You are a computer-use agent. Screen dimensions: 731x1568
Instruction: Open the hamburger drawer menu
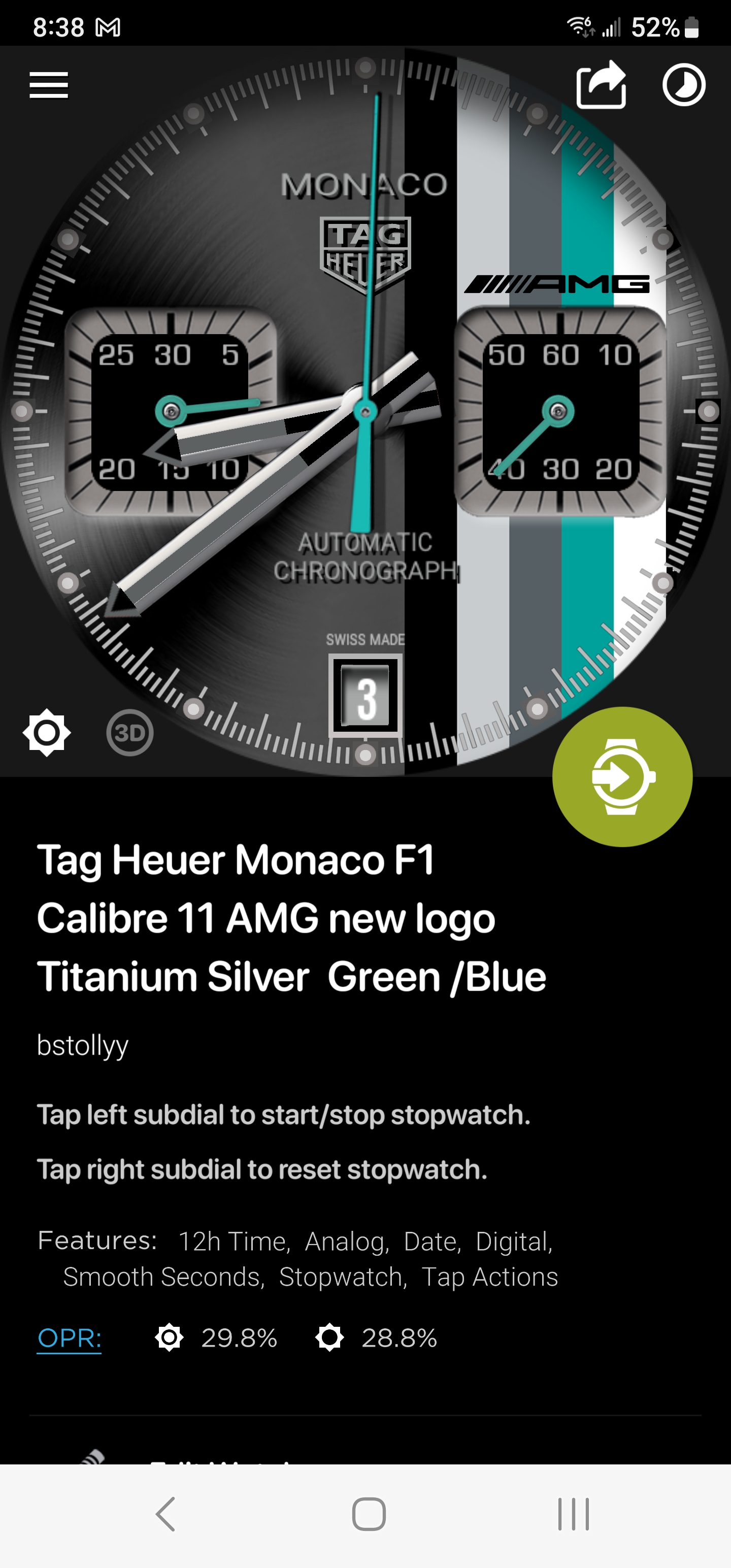(x=49, y=85)
